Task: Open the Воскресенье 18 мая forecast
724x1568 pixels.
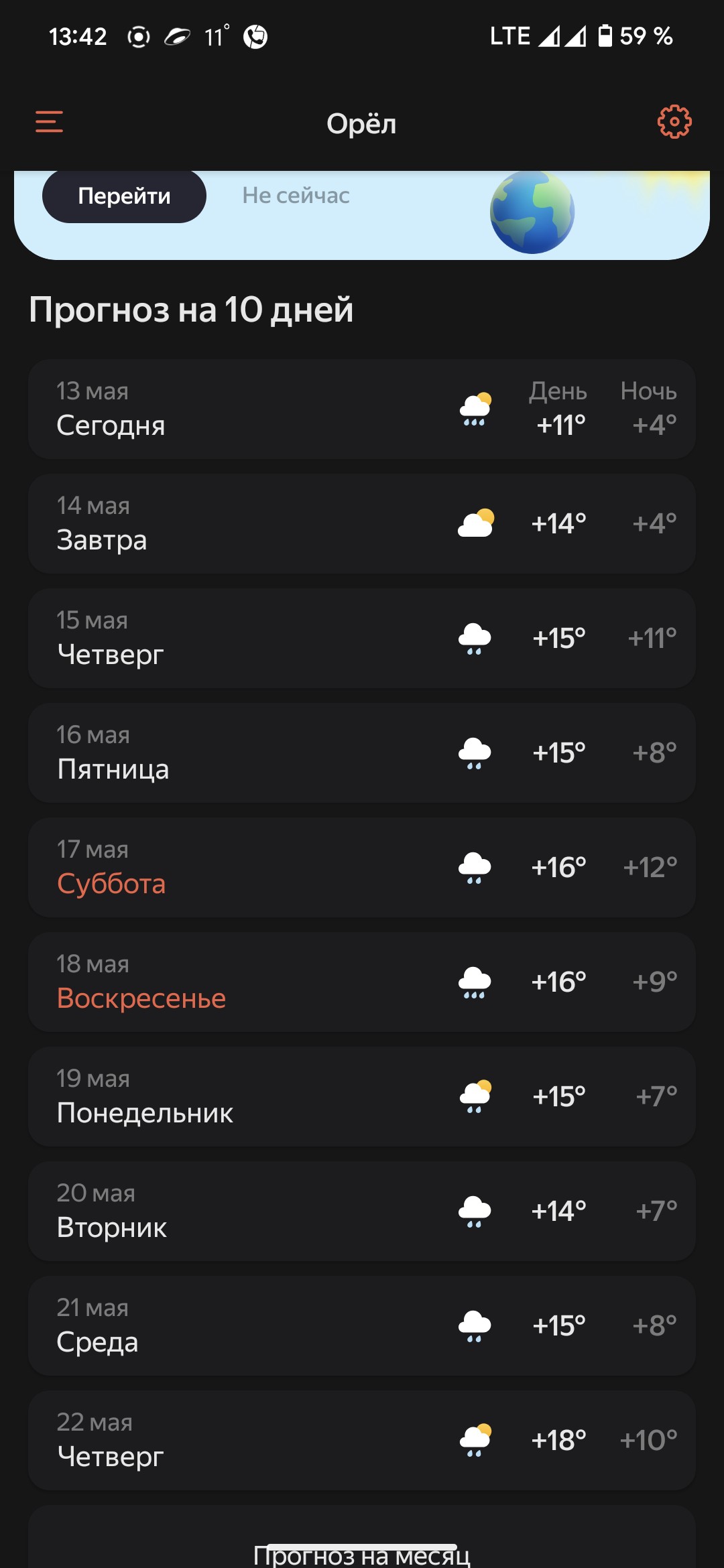Action: coord(362,982)
